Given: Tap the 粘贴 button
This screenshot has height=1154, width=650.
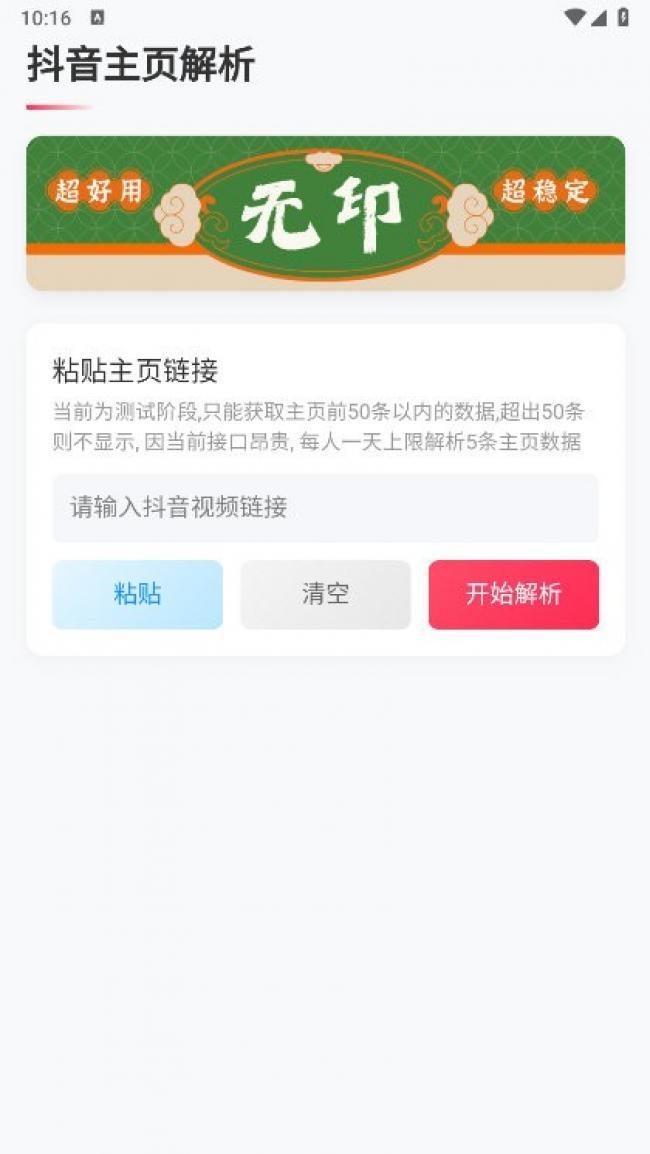Looking at the screenshot, I should point(137,595).
